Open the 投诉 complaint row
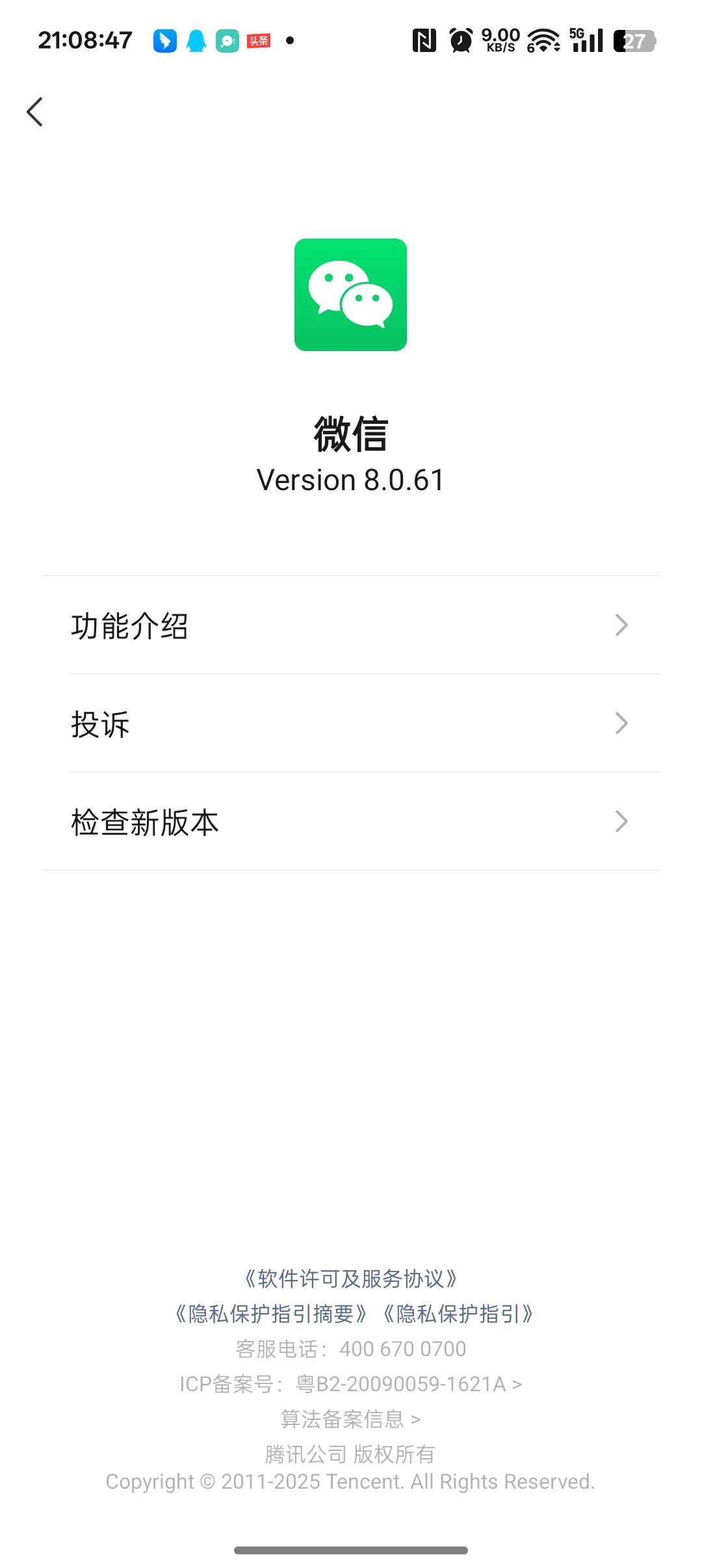Image resolution: width=702 pixels, height=1568 pixels. [x=351, y=724]
